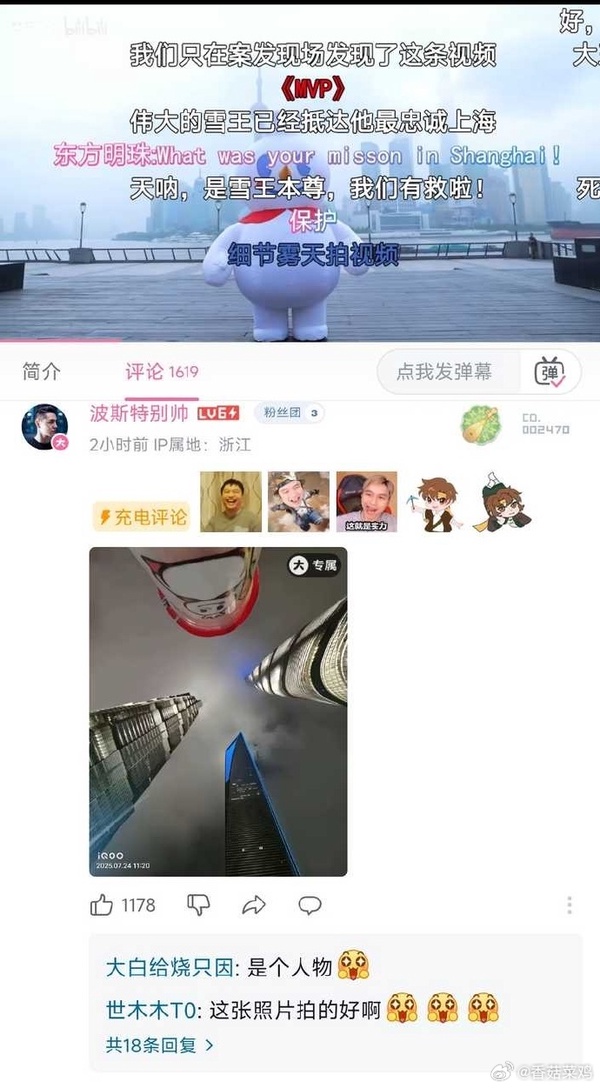Open 波斯特别帅's profile avatar

(44, 427)
